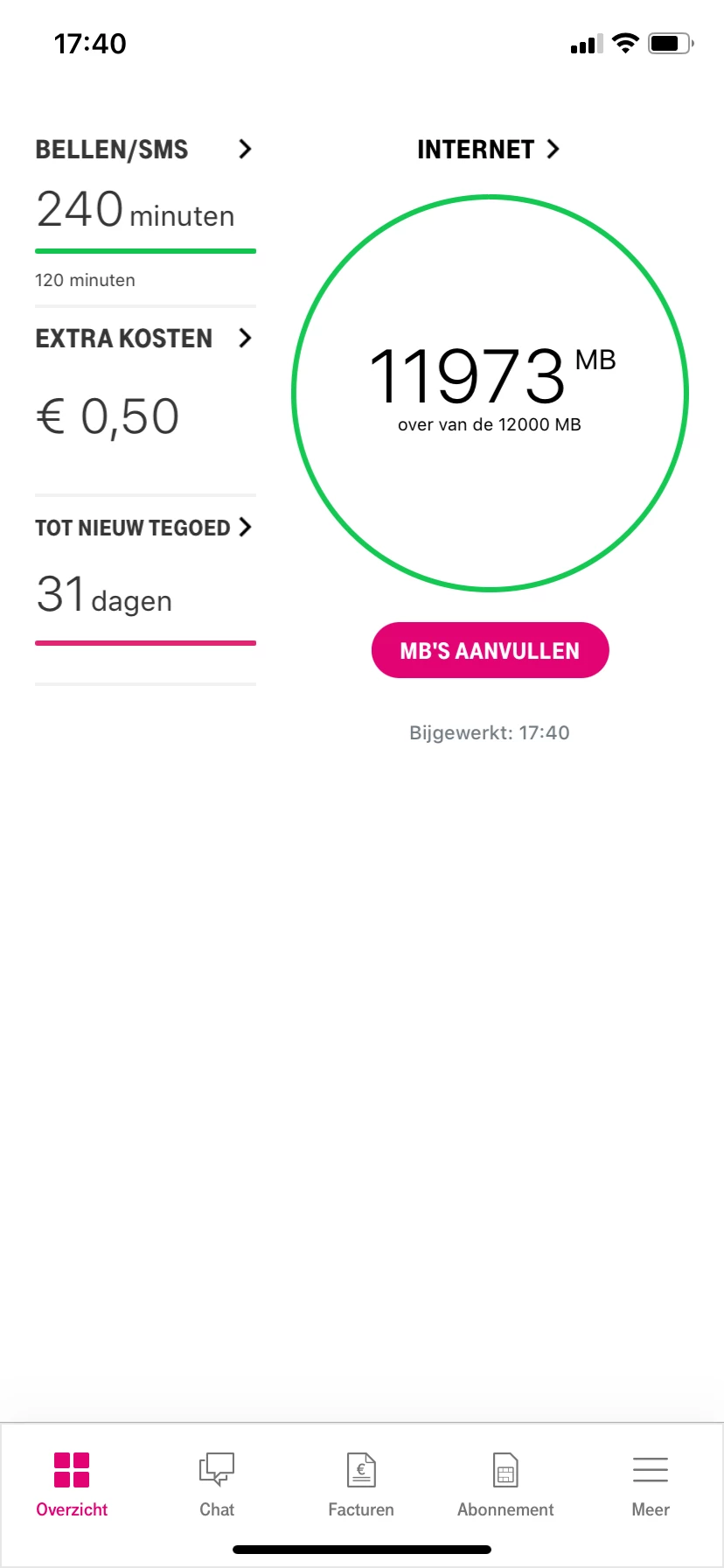Open the Internet usage details
This screenshot has width=724, height=1568.
tap(489, 150)
